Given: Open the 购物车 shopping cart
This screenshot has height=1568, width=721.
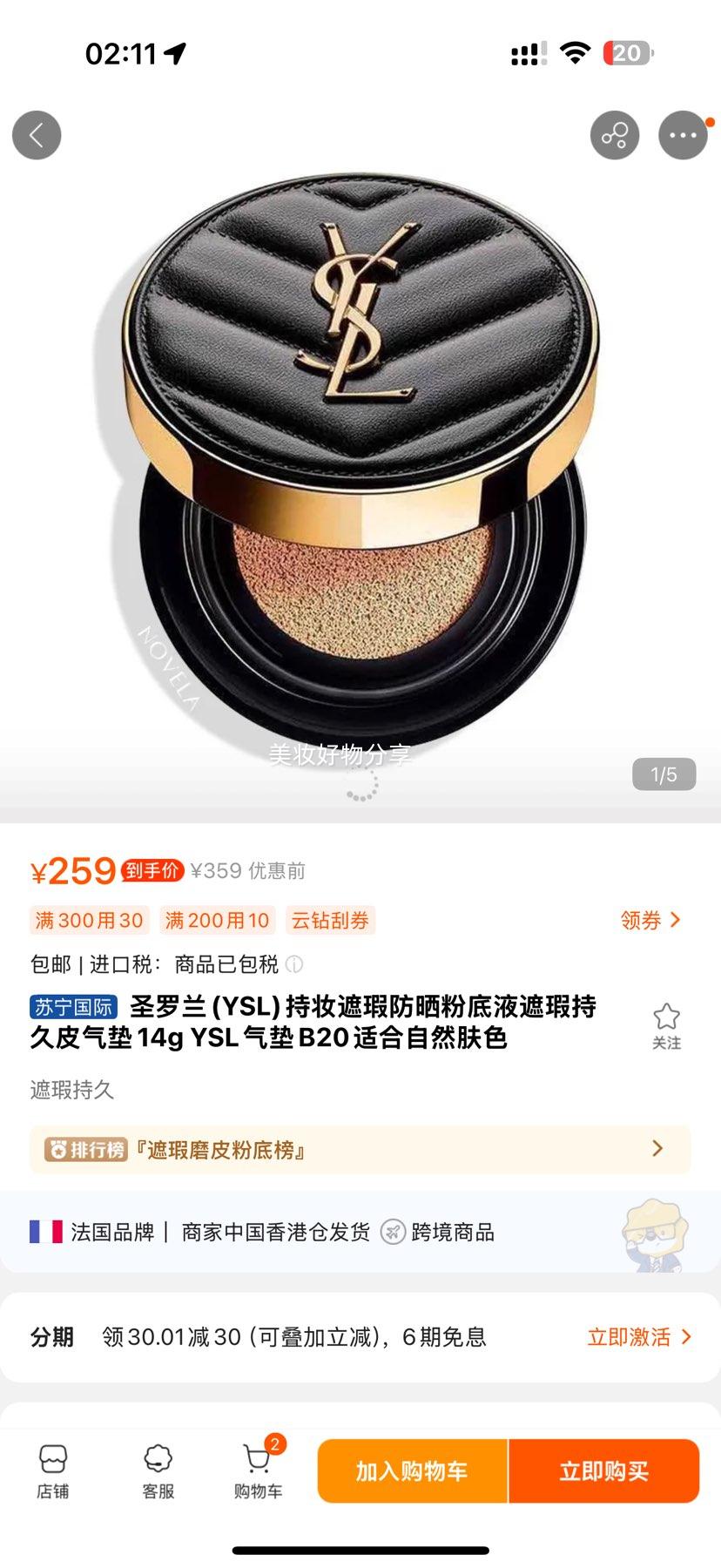Looking at the screenshot, I should click(x=257, y=1472).
